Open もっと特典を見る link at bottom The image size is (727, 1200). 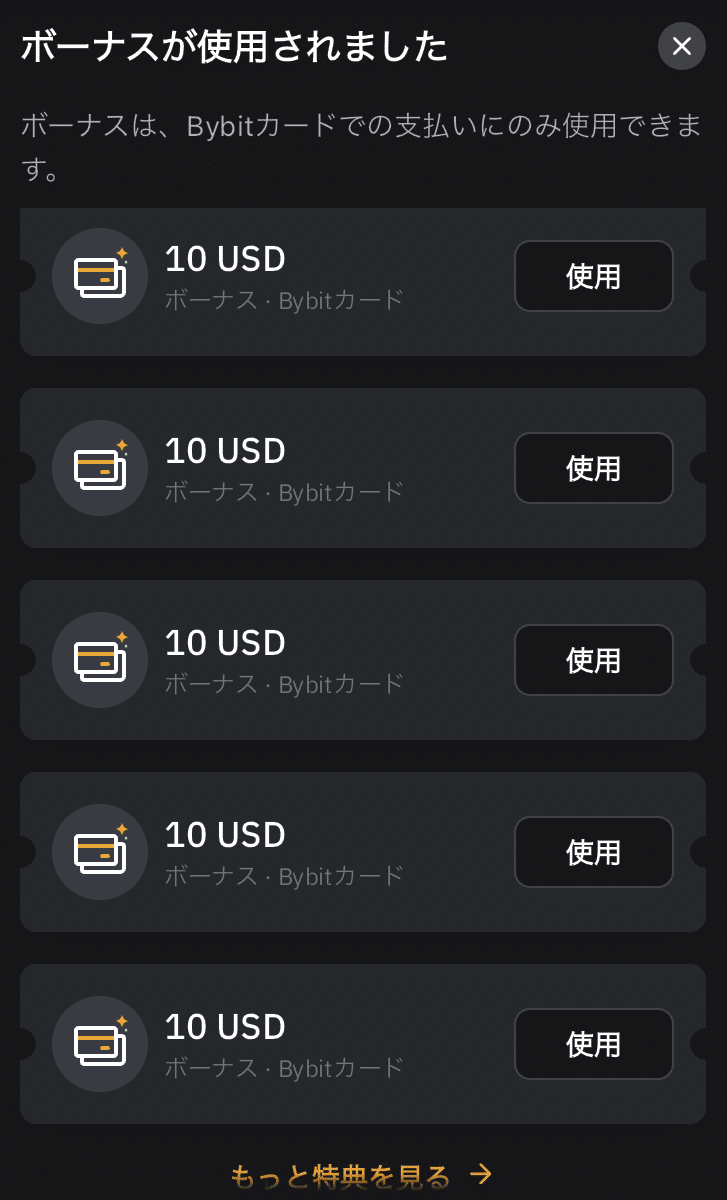[x=340, y=1176]
